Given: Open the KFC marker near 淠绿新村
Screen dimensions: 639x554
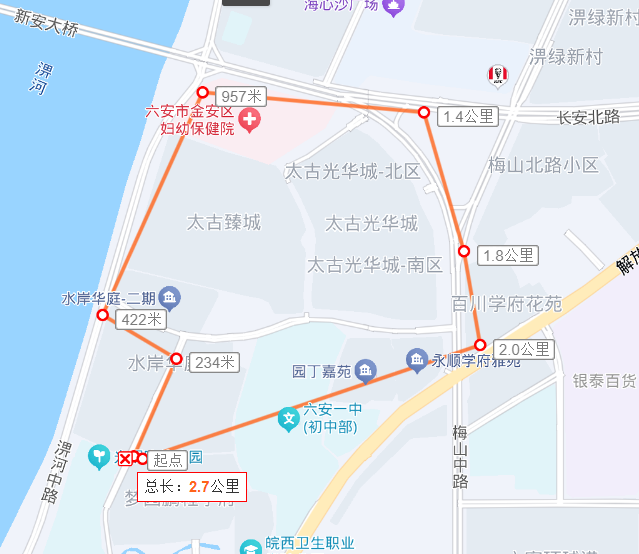Looking at the screenshot, I should (496, 74).
